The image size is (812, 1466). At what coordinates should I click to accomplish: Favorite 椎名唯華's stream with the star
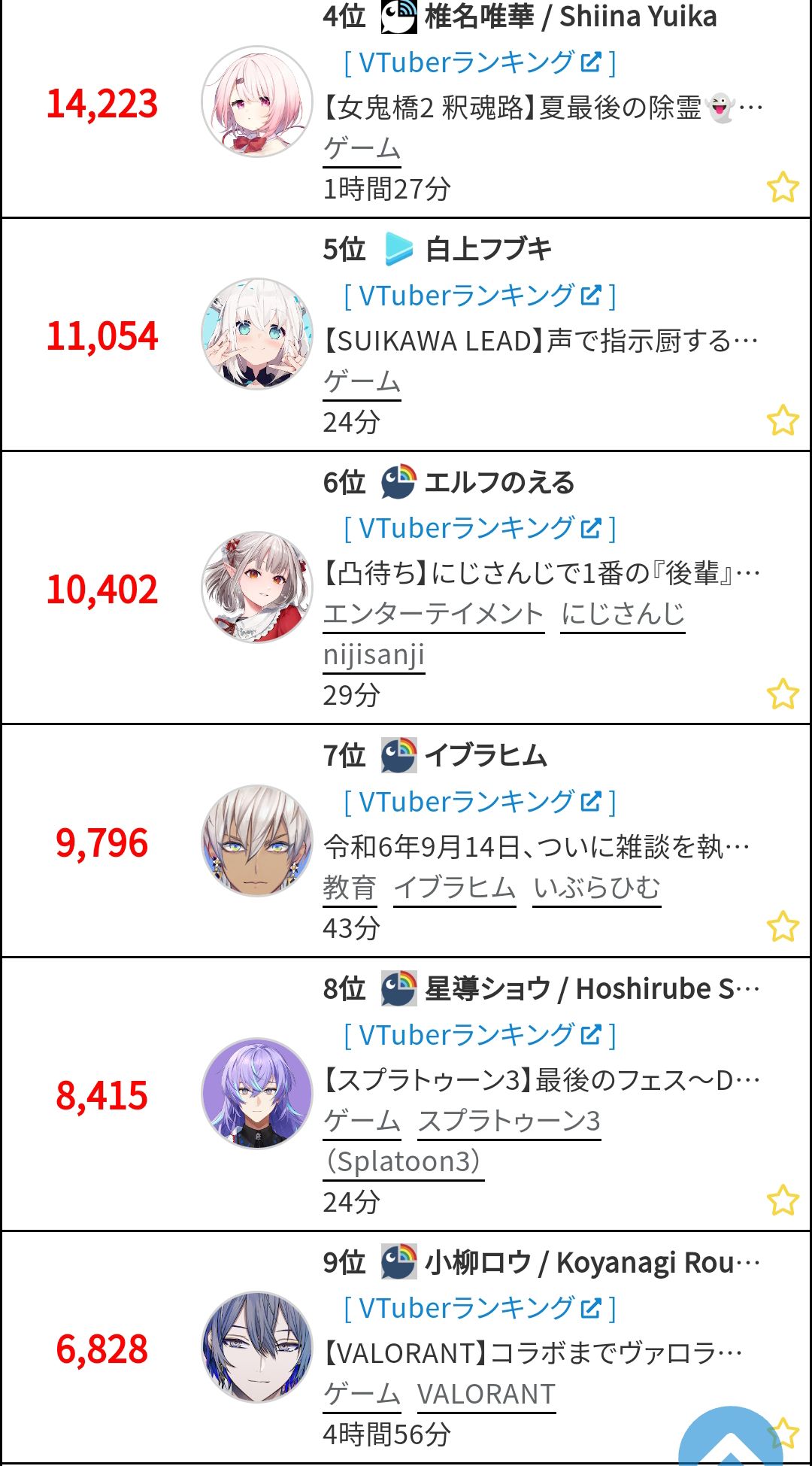point(783,187)
